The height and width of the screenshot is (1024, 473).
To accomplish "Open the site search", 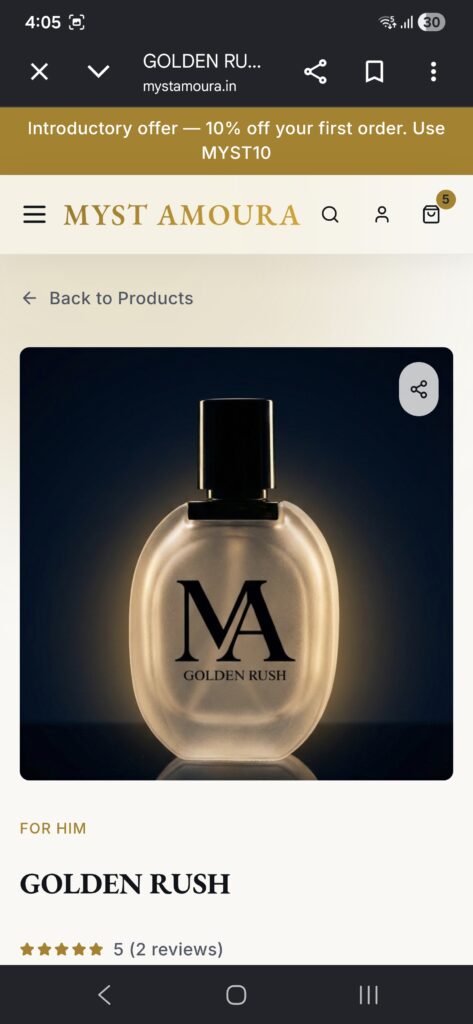I will pos(331,215).
